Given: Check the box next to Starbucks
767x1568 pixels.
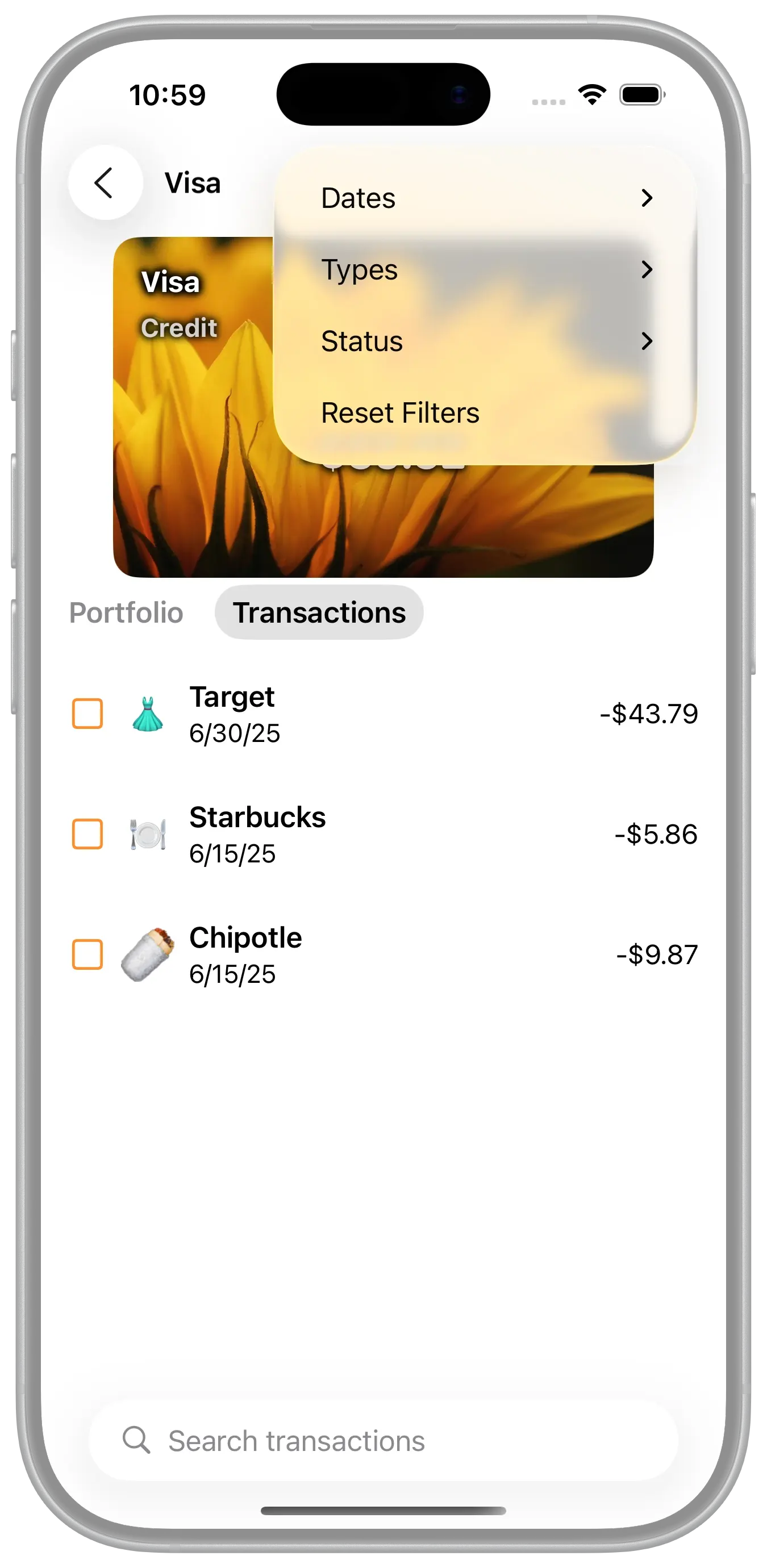Looking at the screenshot, I should tap(87, 834).
